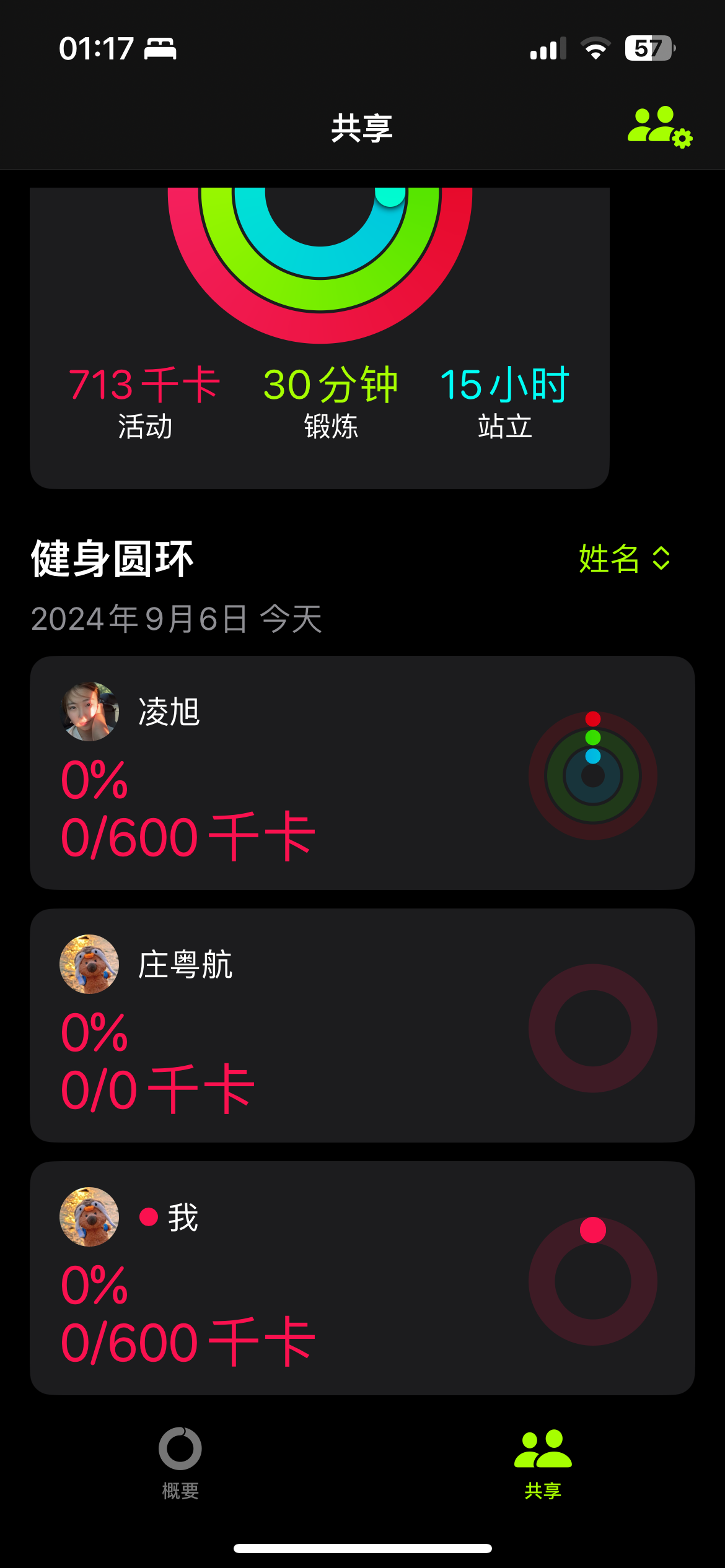Viewport: 725px width, 1568px height.
Task: Open the sharing friends settings icon
Action: pos(659,126)
